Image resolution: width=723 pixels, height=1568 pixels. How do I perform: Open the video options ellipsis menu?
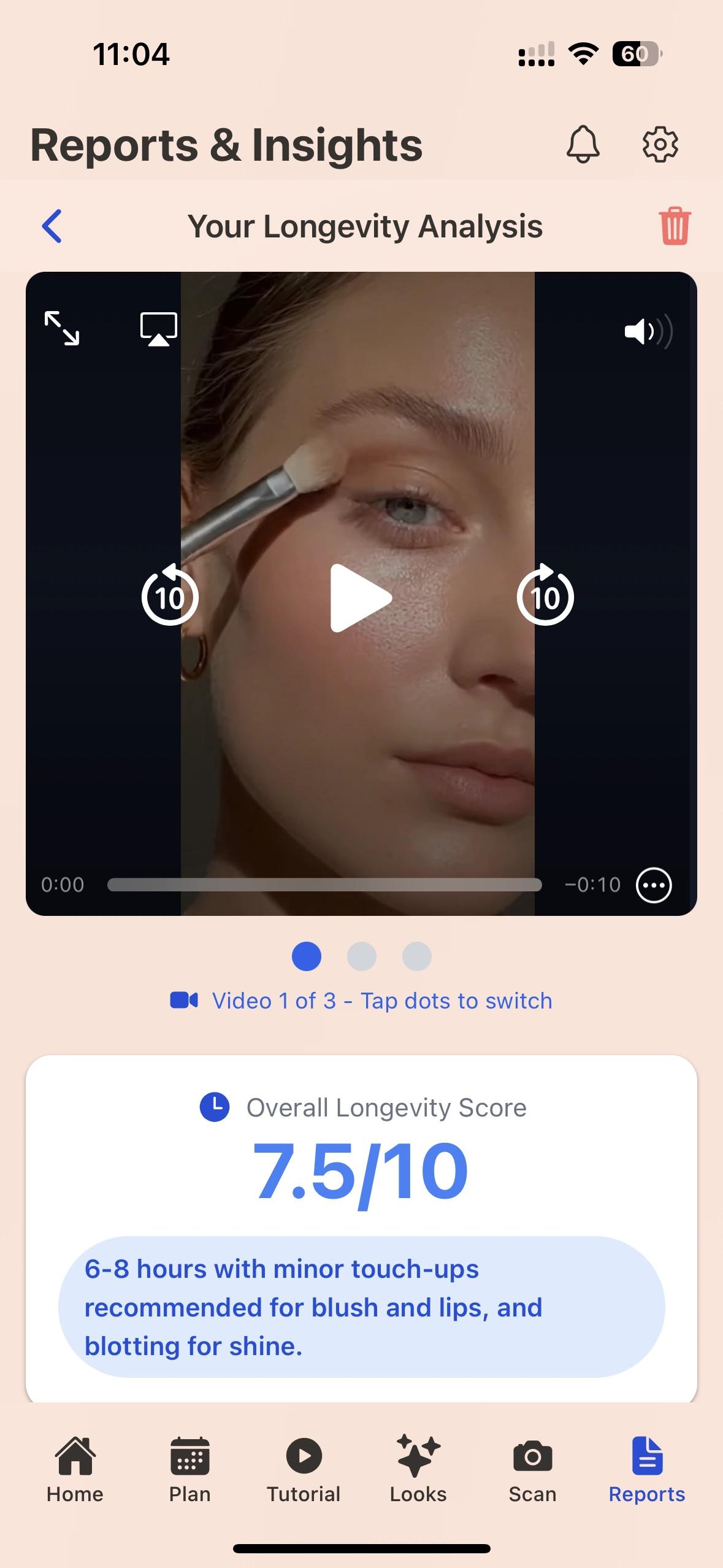pos(654,885)
